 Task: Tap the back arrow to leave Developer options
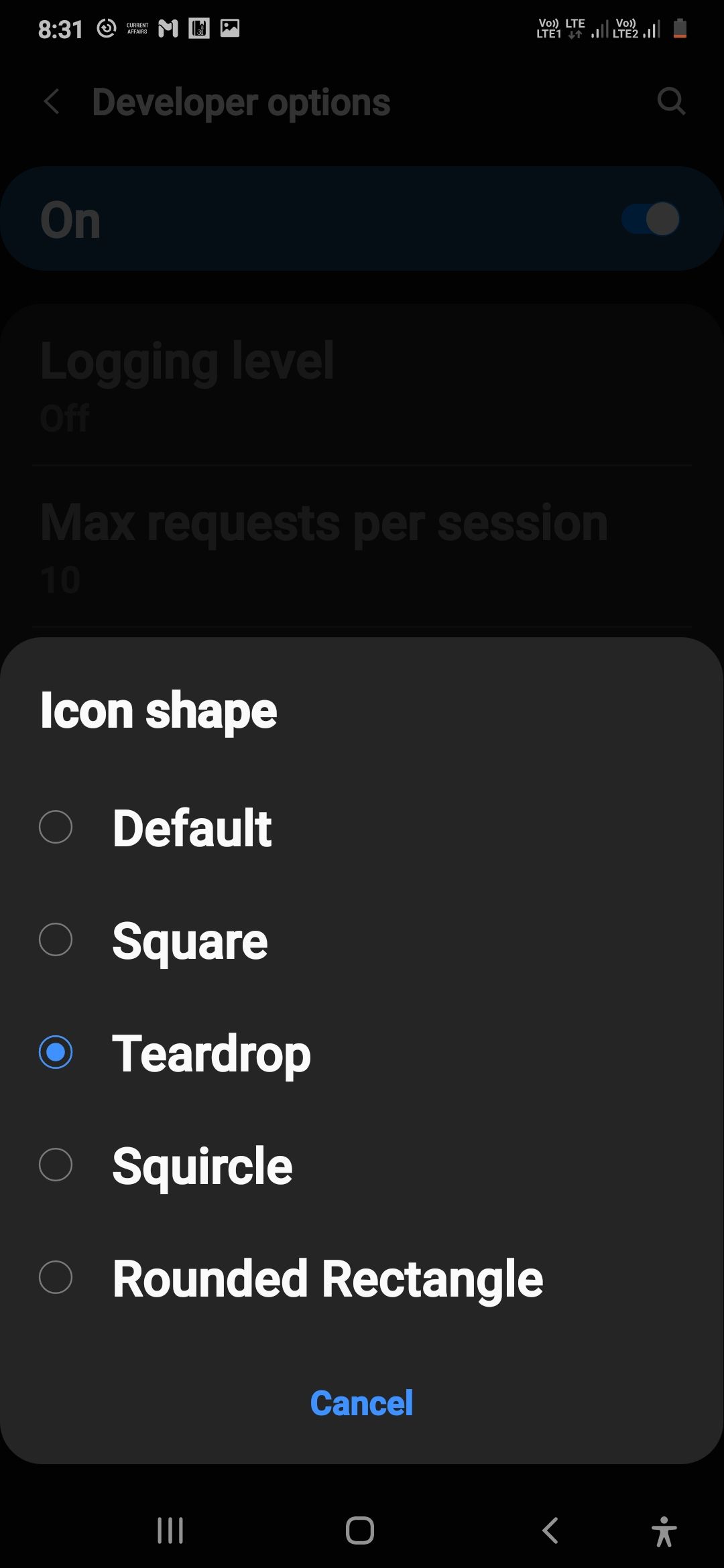point(51,102)
